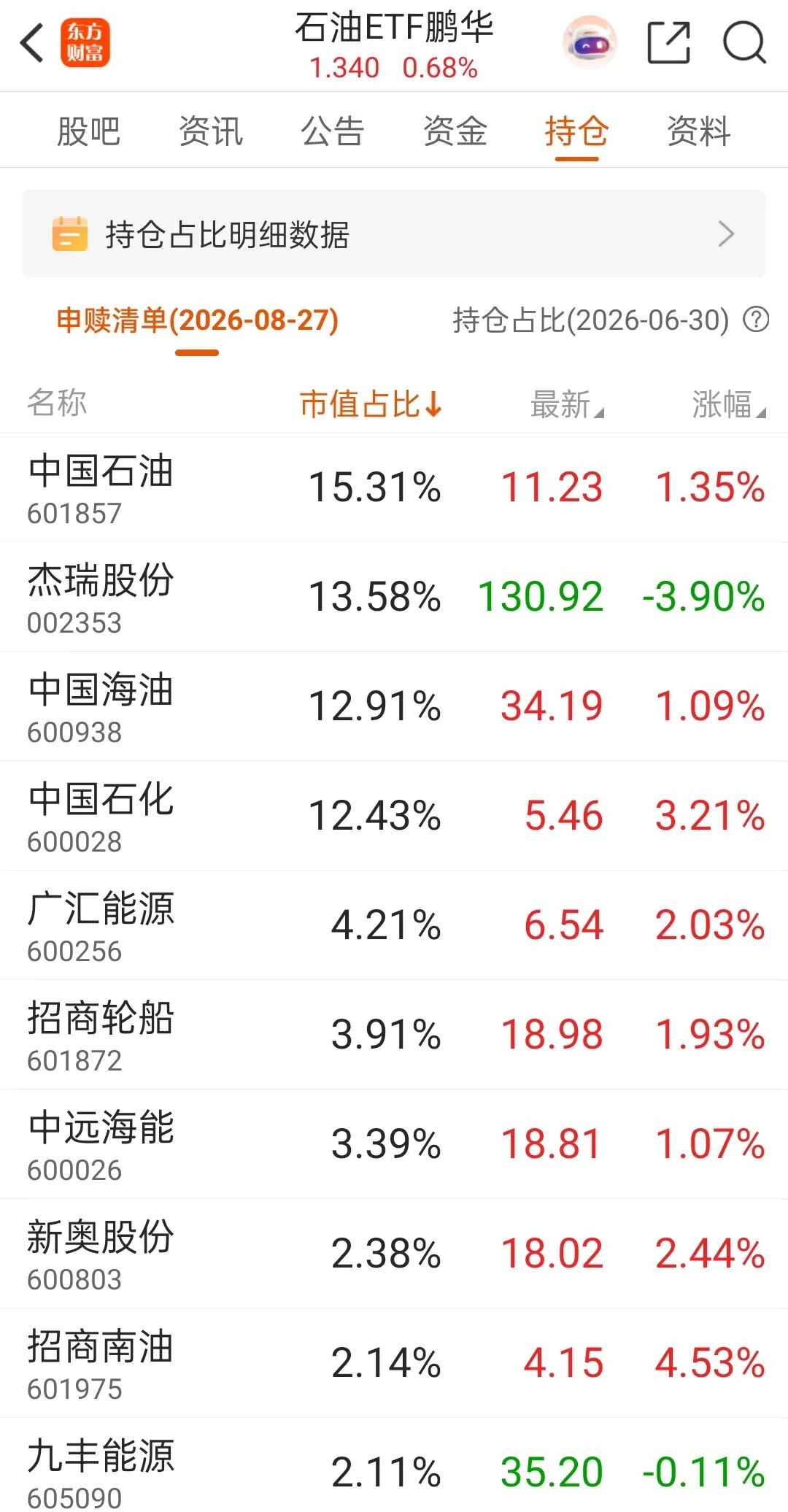Switch to the 资金 tab
This screenshot has height=1512, width=788.
coord(455,131)
